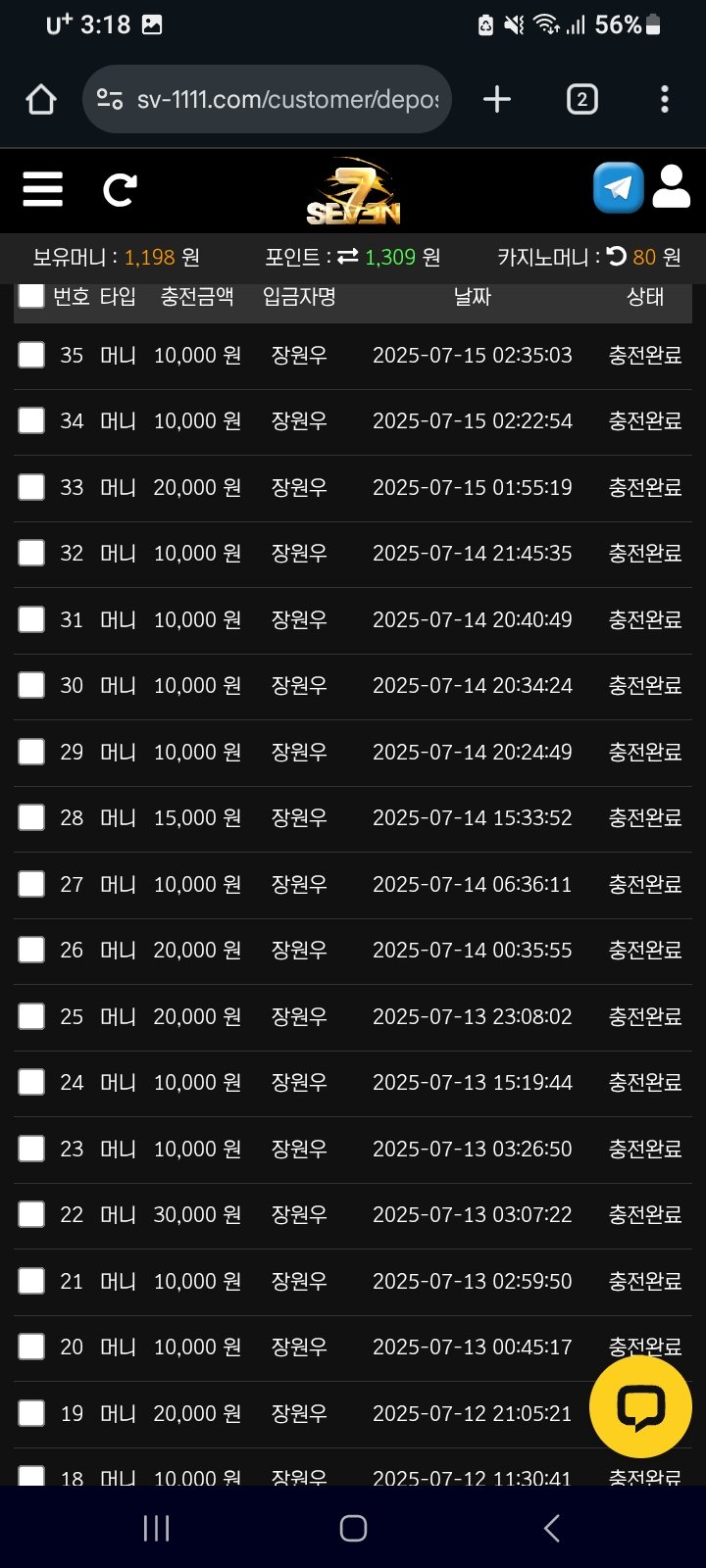
Task: Edit the sv-1111.com address bar
Action: [x=284, y=99]
